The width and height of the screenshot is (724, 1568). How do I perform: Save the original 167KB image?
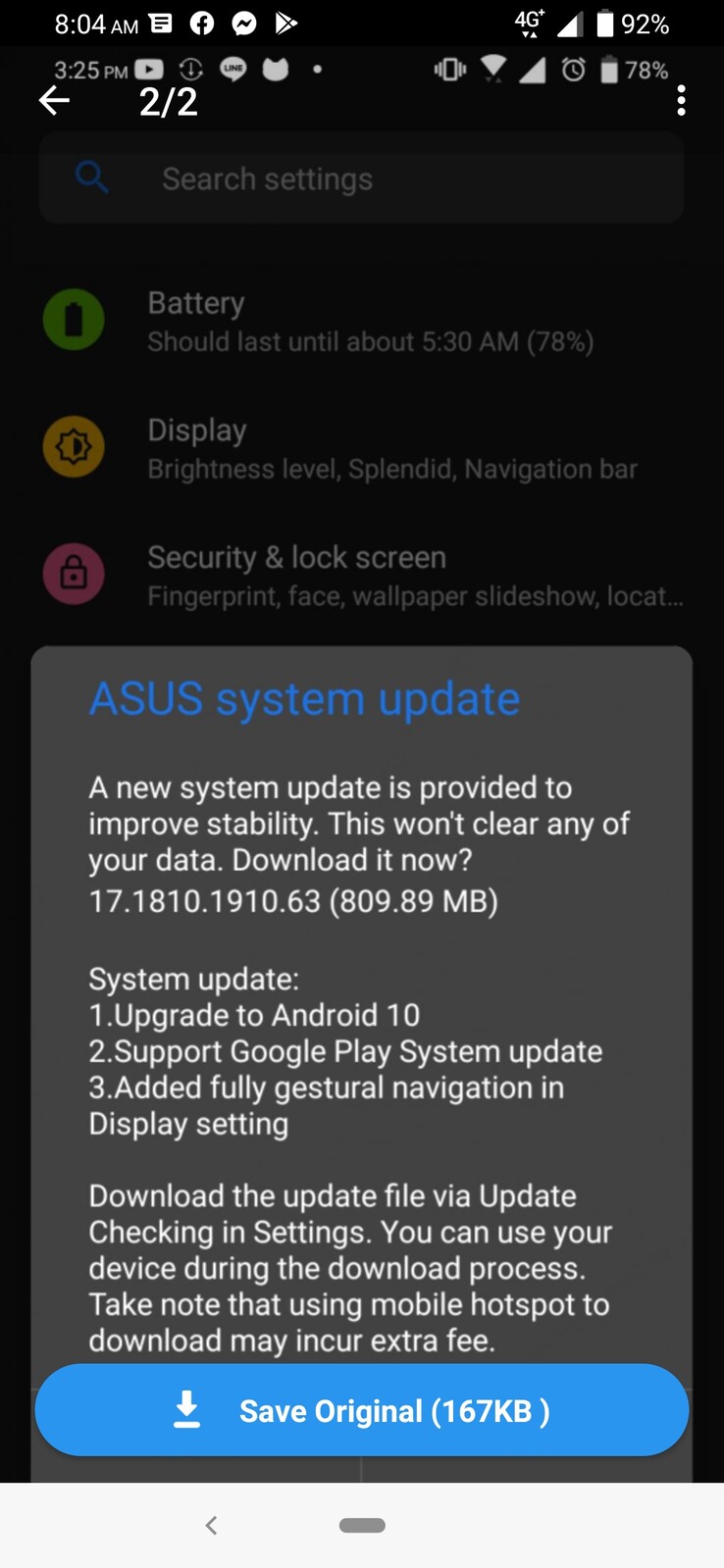click(362, 1410)
